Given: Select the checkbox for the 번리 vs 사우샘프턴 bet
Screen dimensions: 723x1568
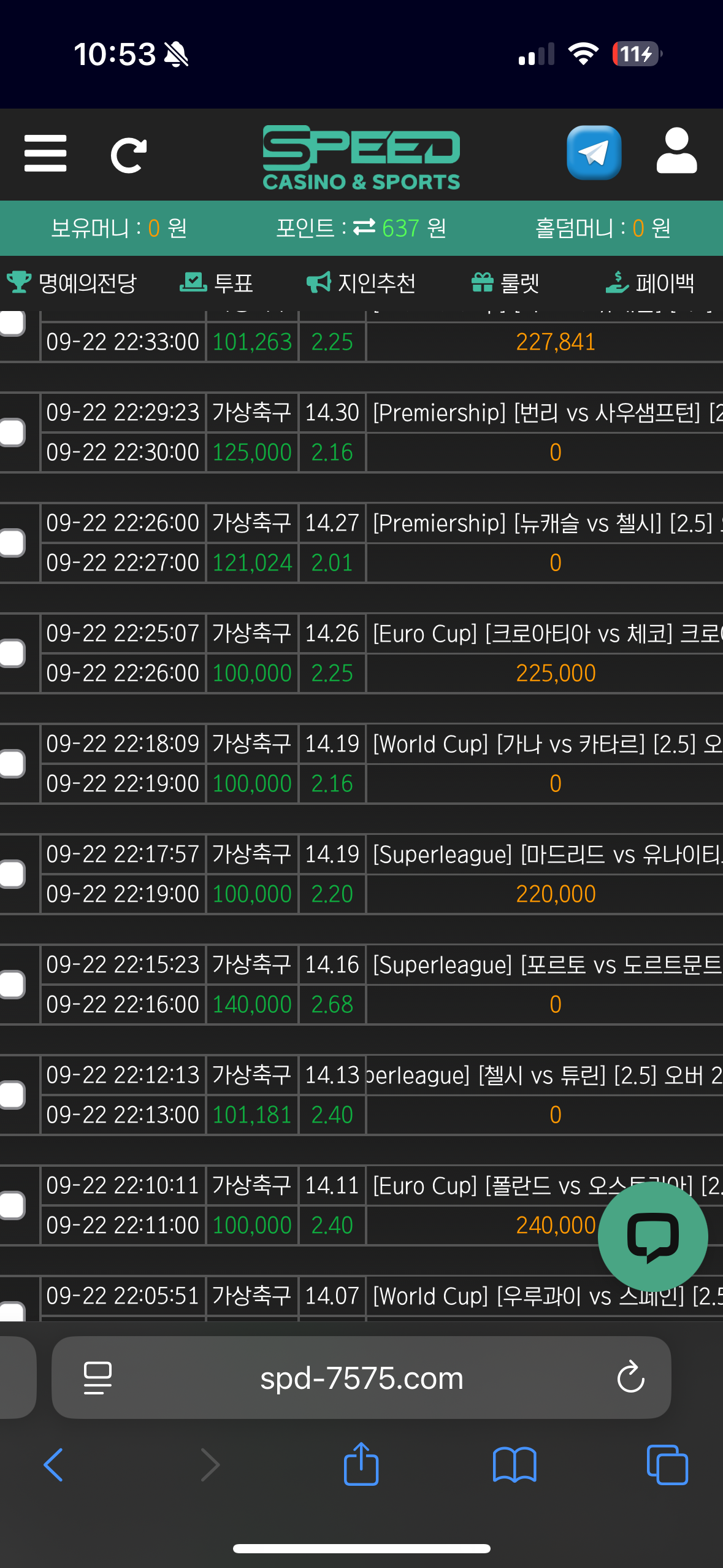Looking at the screenshot, I should [11, 432].
